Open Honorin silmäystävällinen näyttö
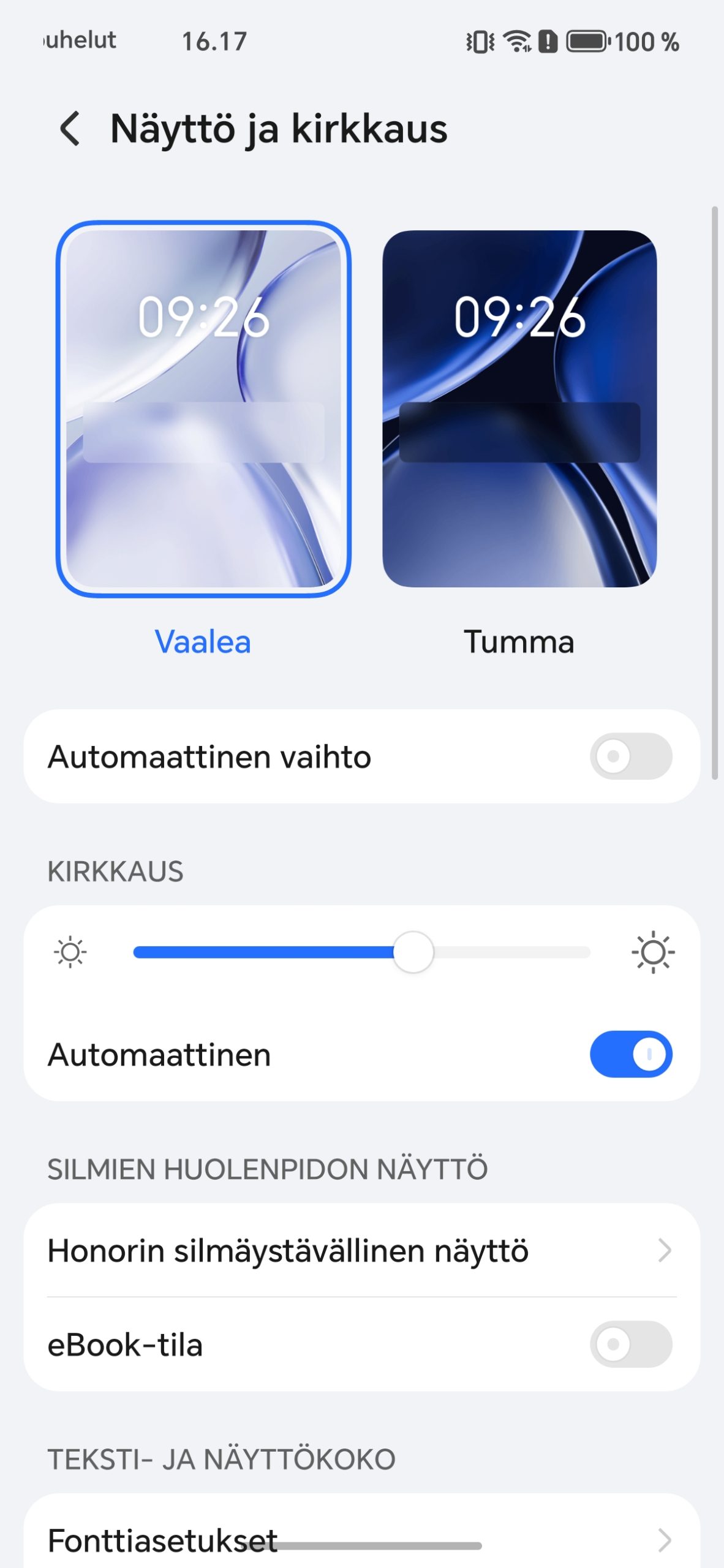This screenshot has height=1568, width=724. pos(361,1250)
